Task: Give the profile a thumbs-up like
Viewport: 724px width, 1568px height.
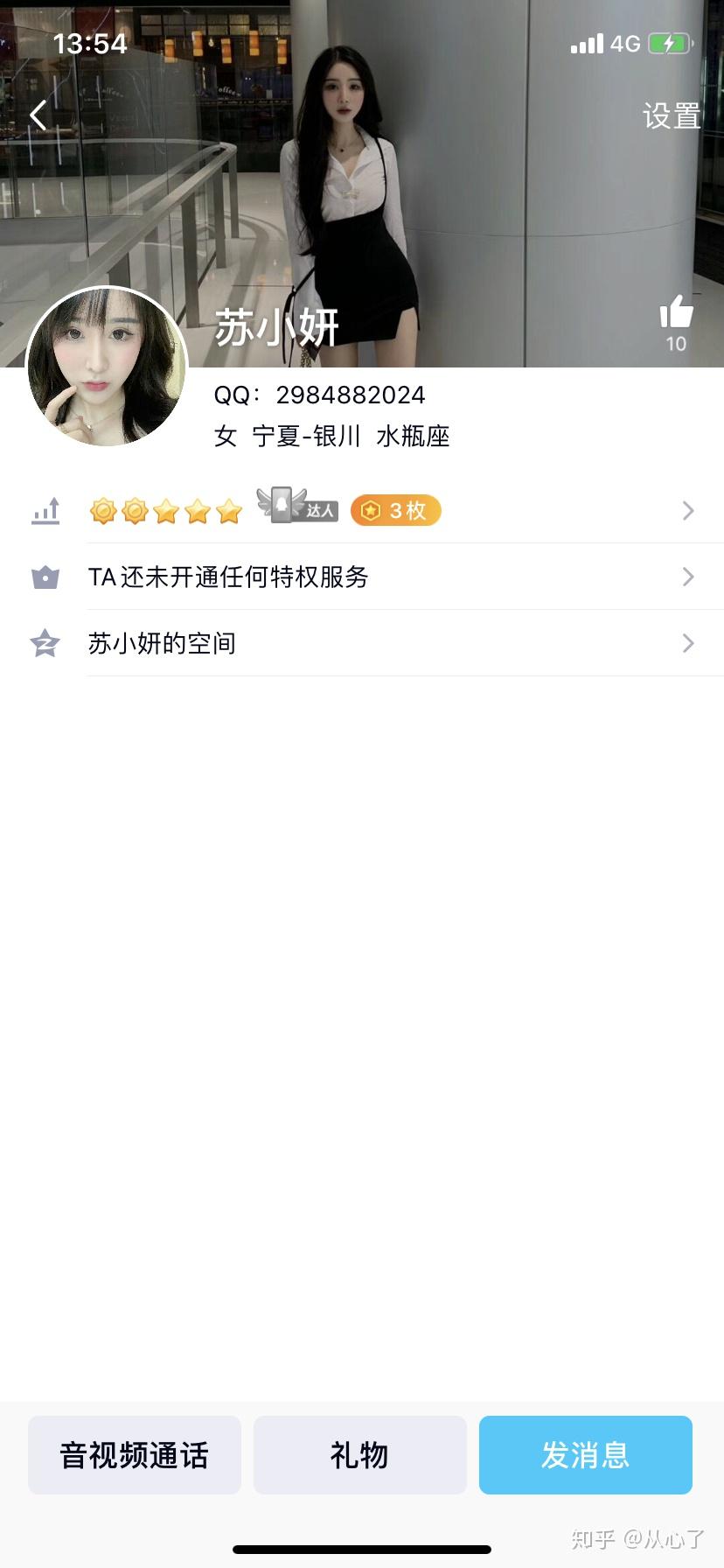Action: (x=675, y=313)
